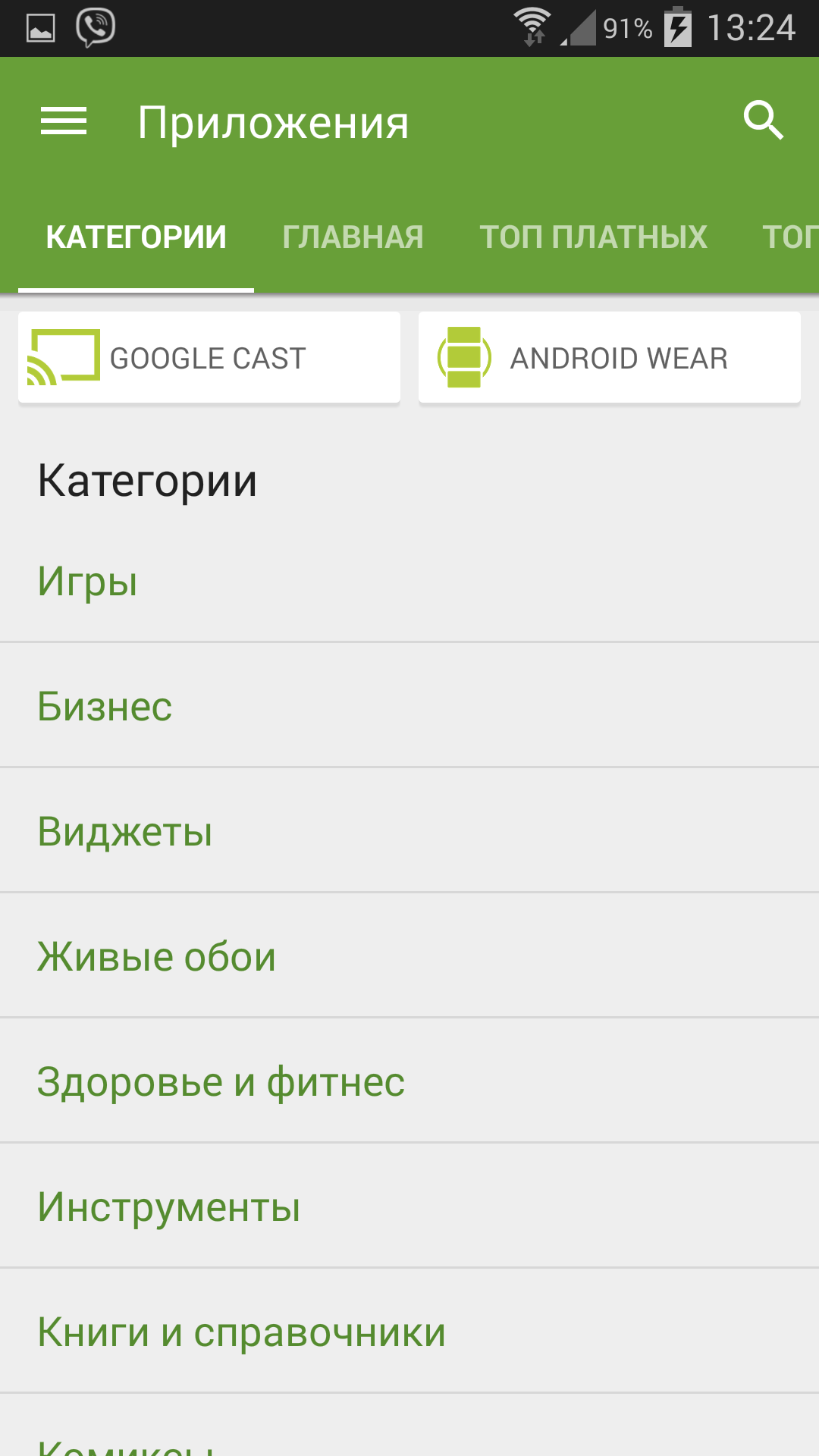Image resolution: width=819 pixels, height=1456 pixels.
Task: Browse the Бизнес category
Action: tap(409, 707)
